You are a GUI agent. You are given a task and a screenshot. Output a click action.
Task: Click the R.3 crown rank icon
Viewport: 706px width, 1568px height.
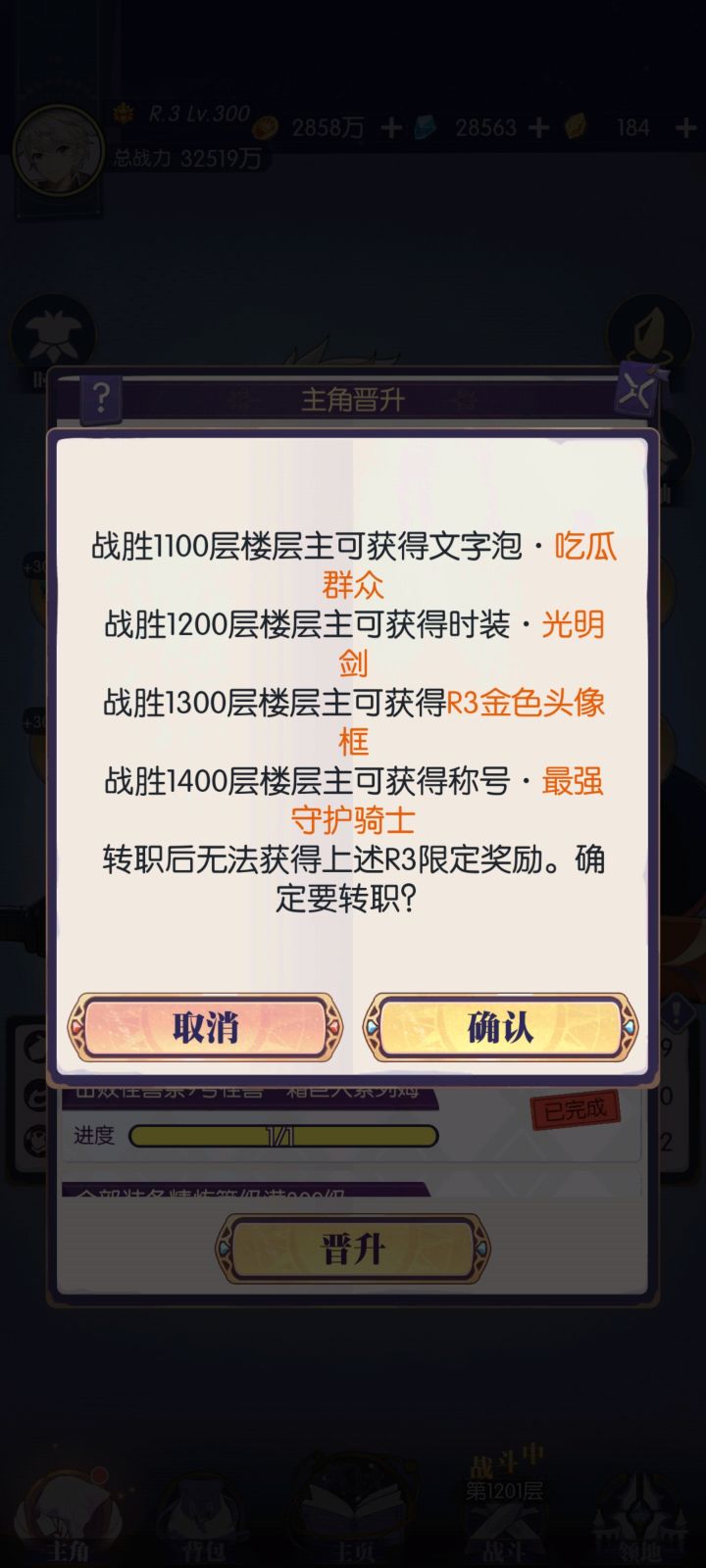click(124, 113)
